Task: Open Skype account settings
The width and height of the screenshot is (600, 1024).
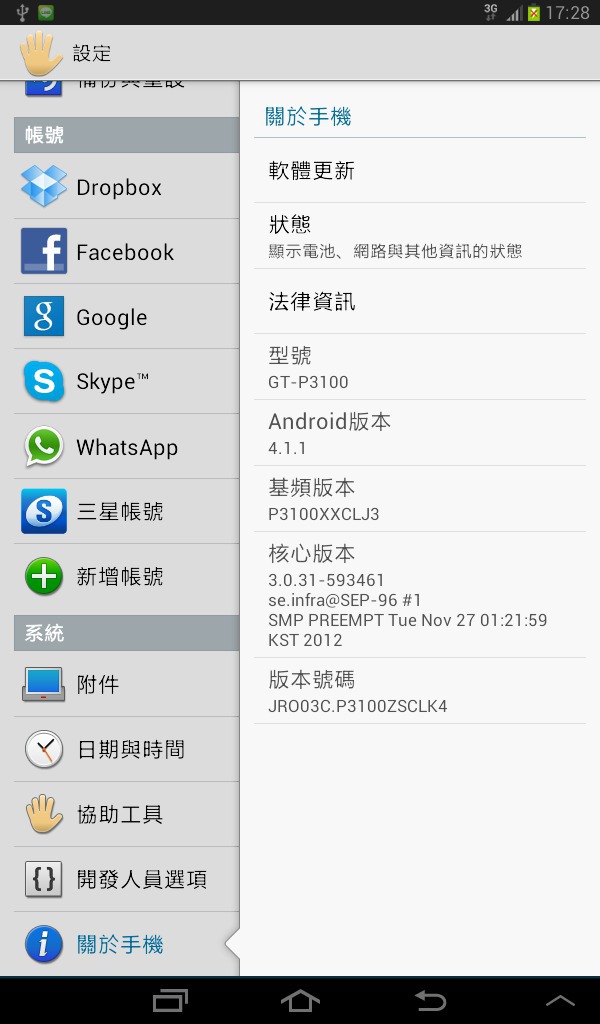Action: pyautogui.click(x=127, y=381)
